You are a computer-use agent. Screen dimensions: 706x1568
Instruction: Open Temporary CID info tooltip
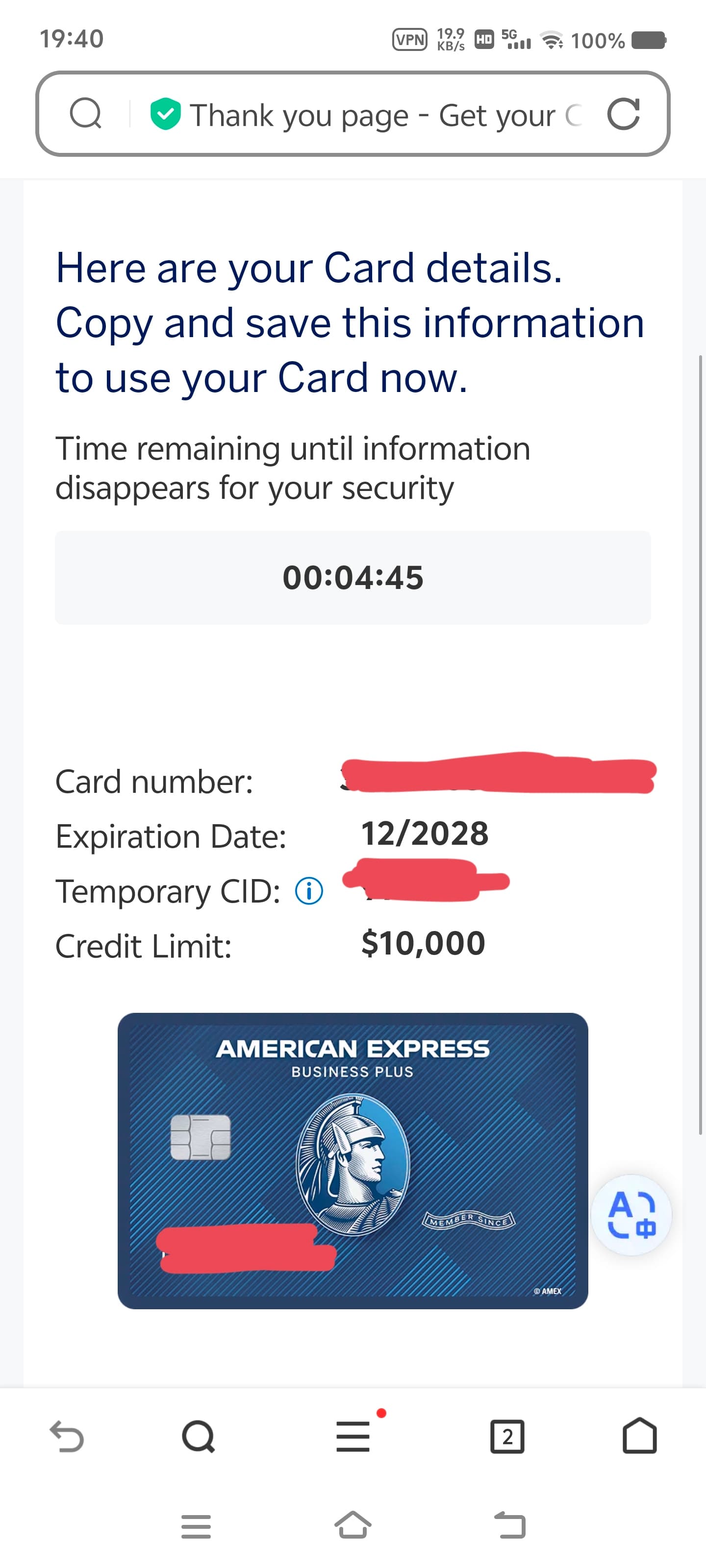click(x=309, y=892)
